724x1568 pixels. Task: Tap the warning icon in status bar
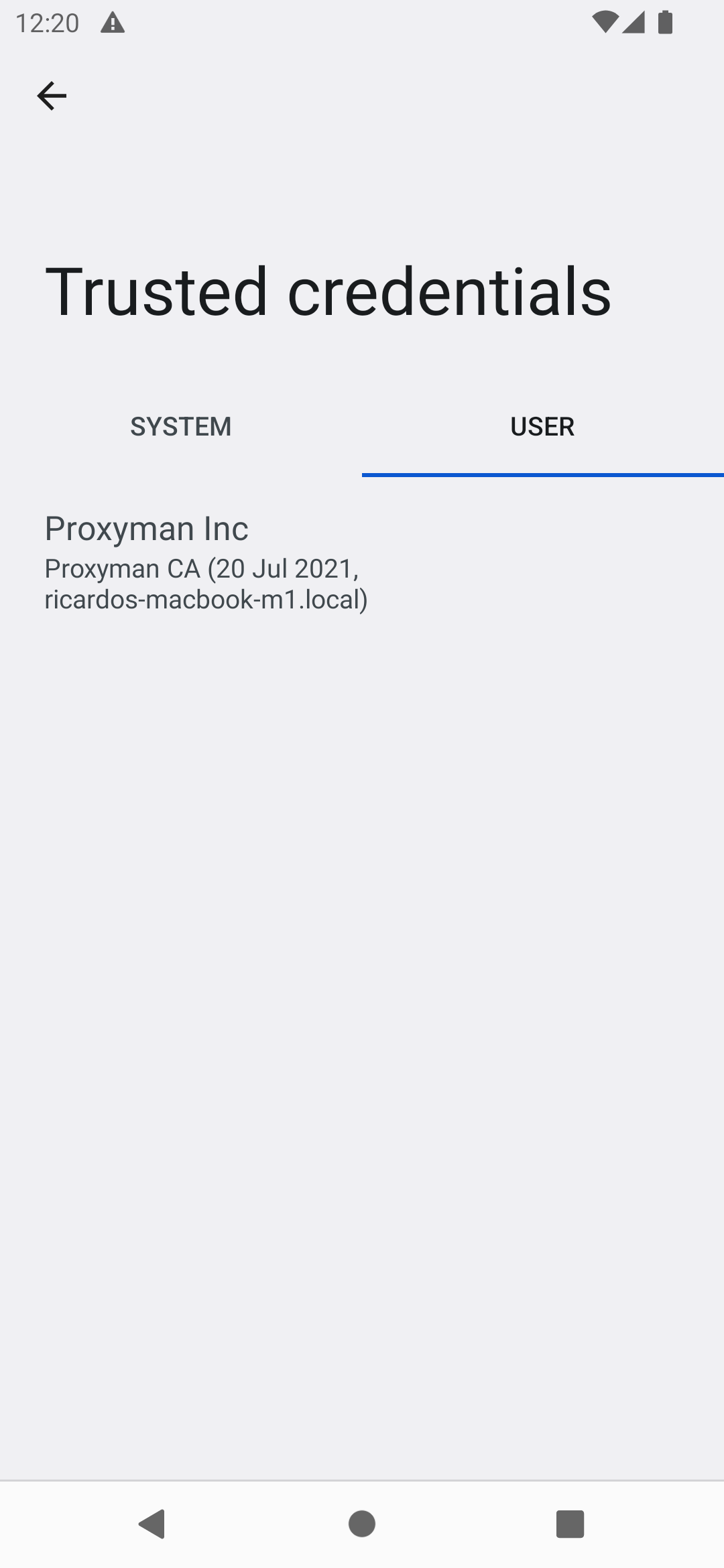(x=111, y=22)
